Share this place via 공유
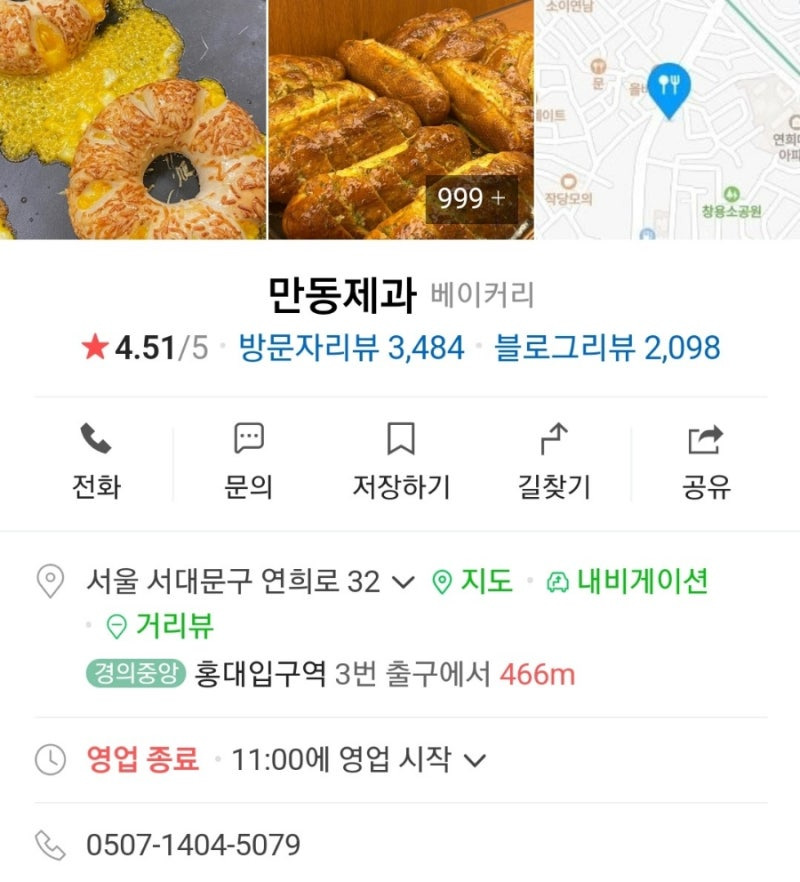Viewport: 800px width, 882px height. coord(706,462)
